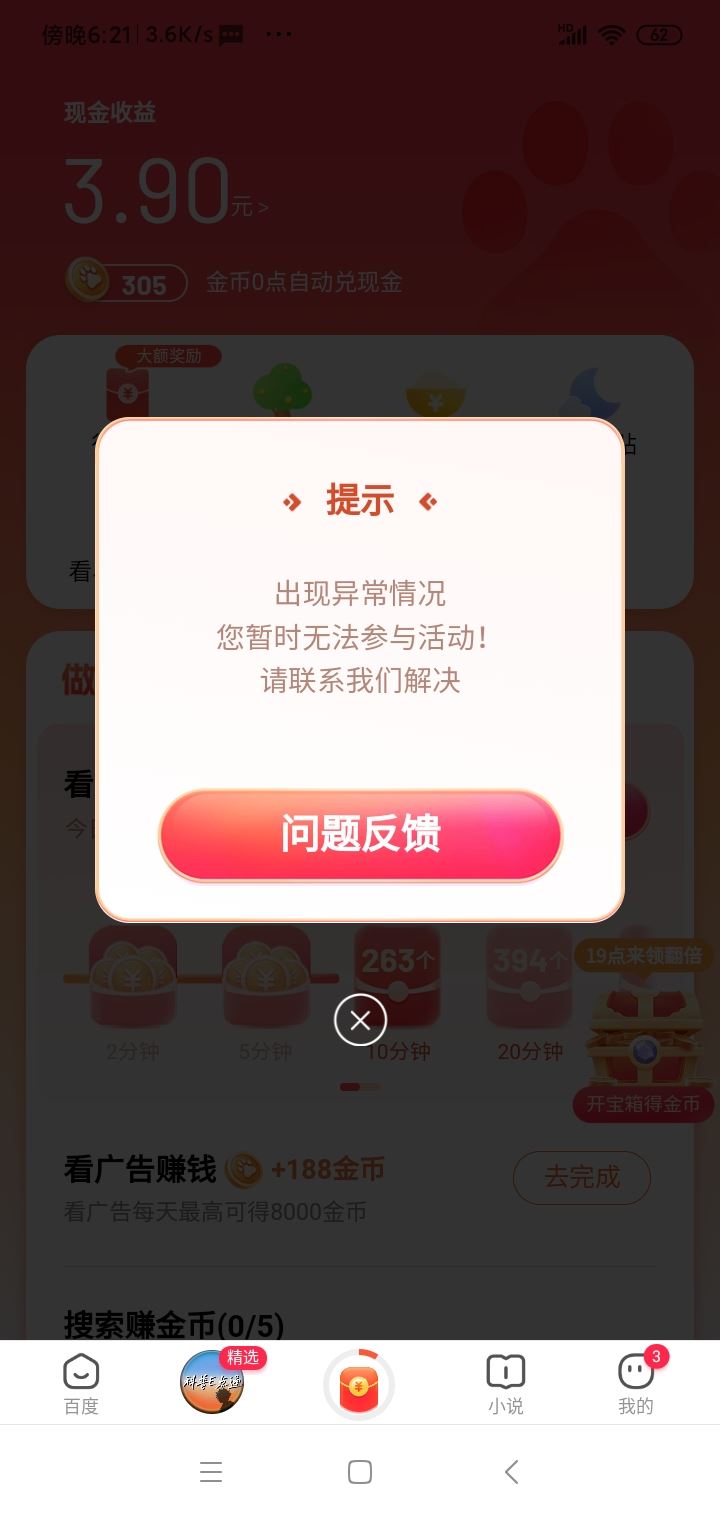This screenshot has height=1520, width=720.
Task: Open the 5分钟 red envelope gift icon
Action: 263,975
